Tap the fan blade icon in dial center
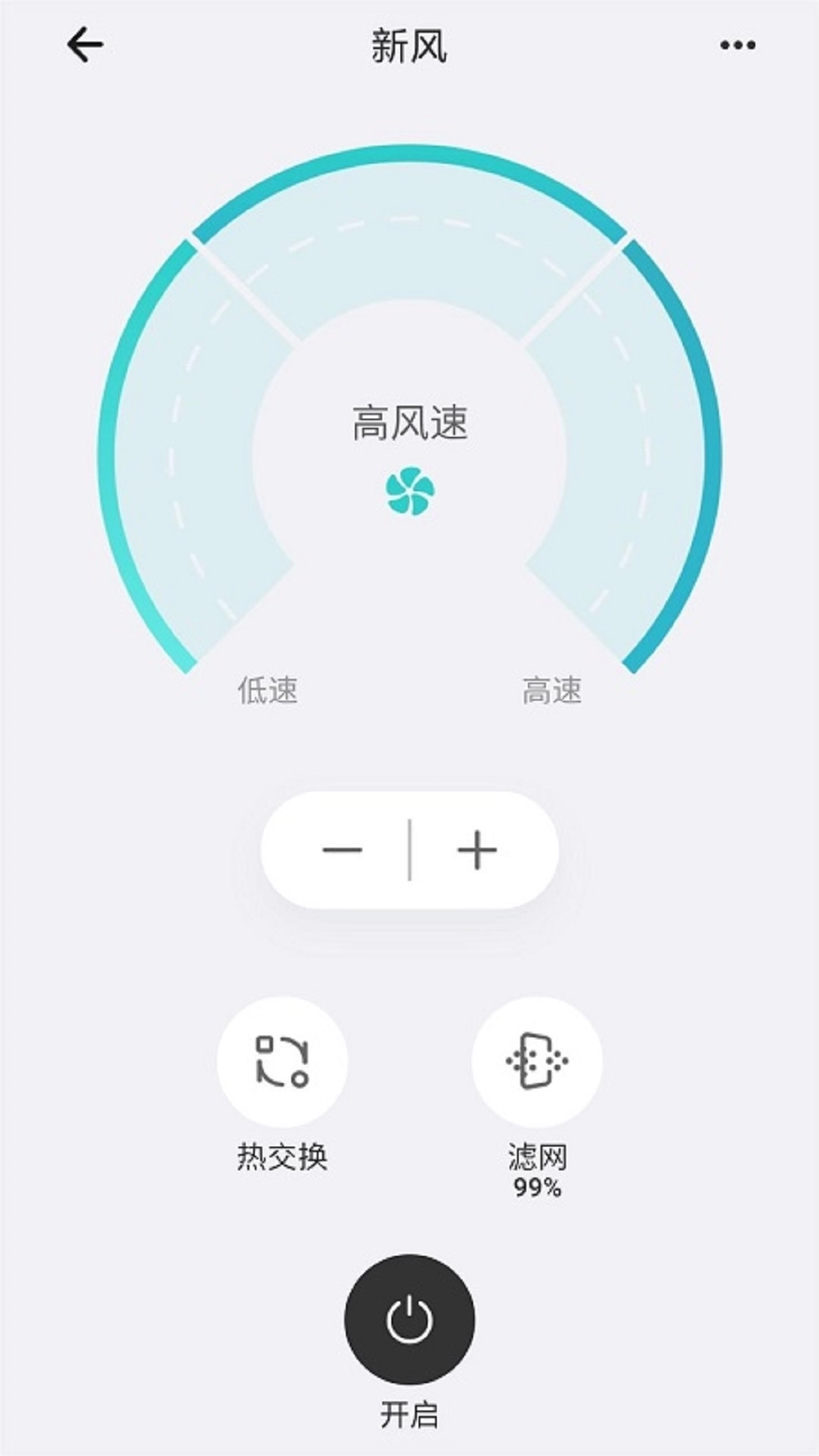The image size is (819, 1456). pyautogui.click(x=409, y=489)
